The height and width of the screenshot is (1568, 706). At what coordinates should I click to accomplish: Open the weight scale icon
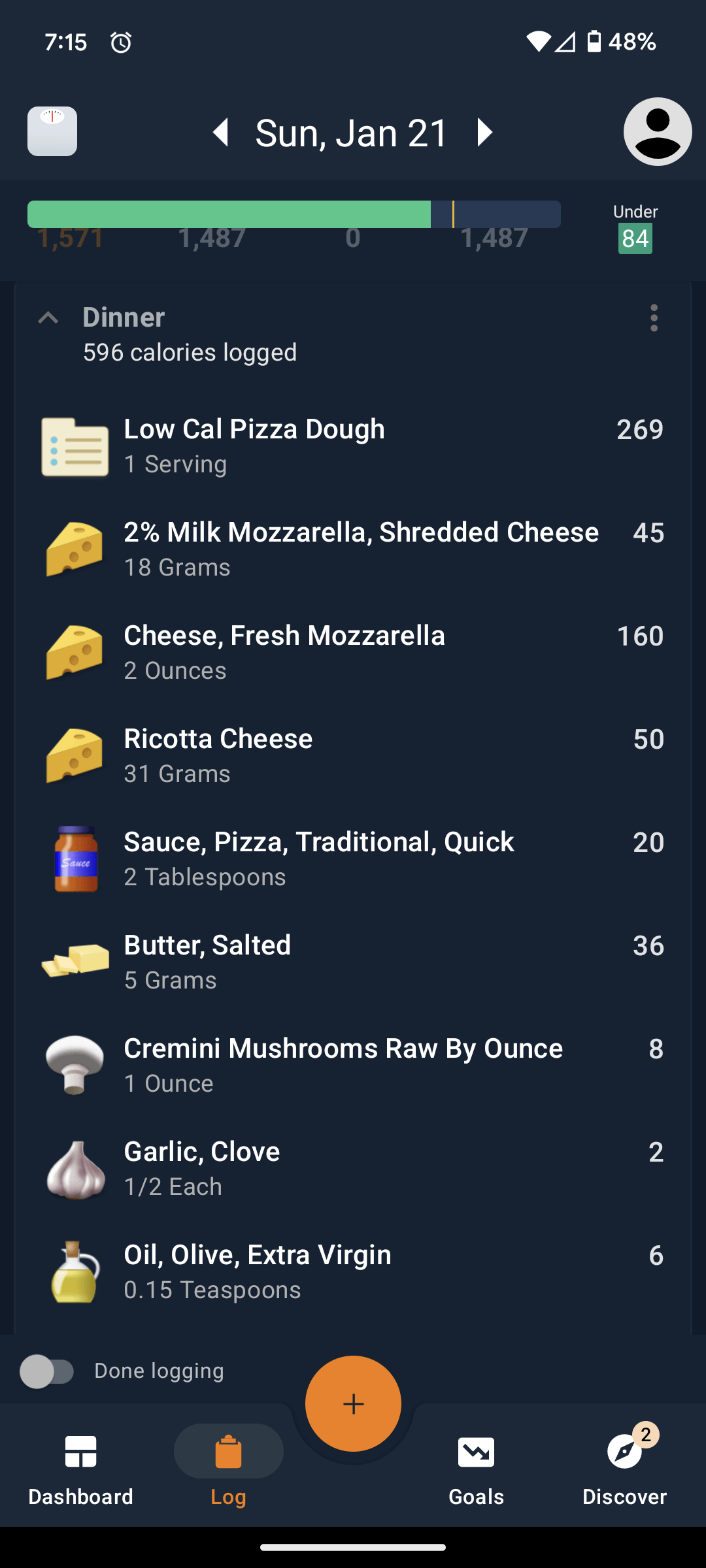(52, 131)
